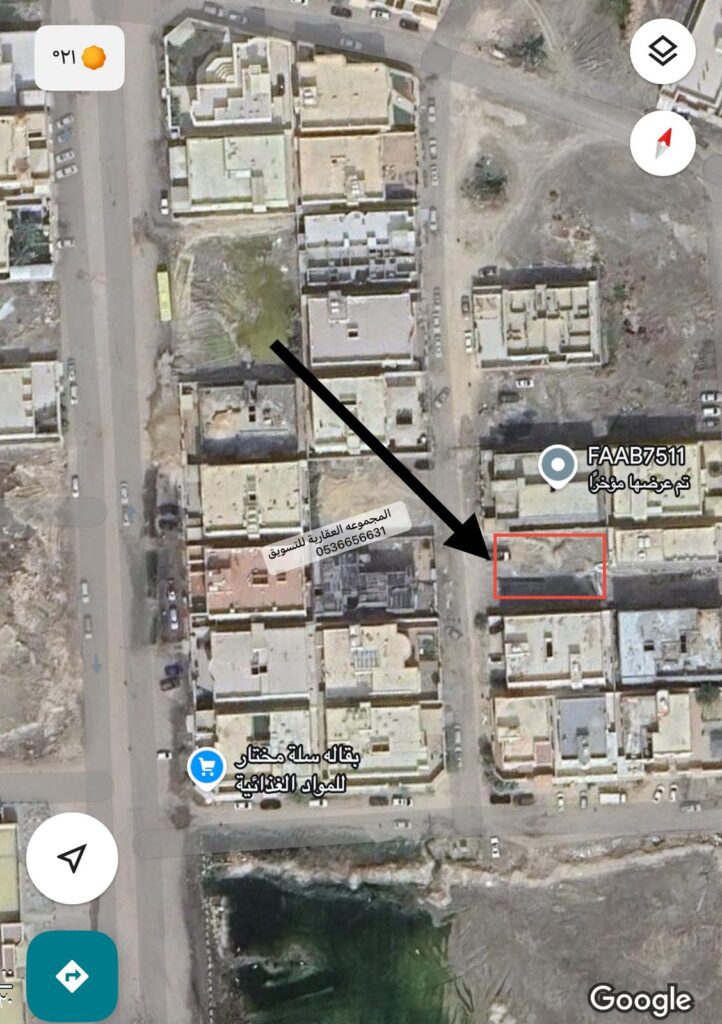Viewport: 722px width, 1024px height.
Task: Select the FAAB7511 place marker
Action: click(x=557, y=464)
